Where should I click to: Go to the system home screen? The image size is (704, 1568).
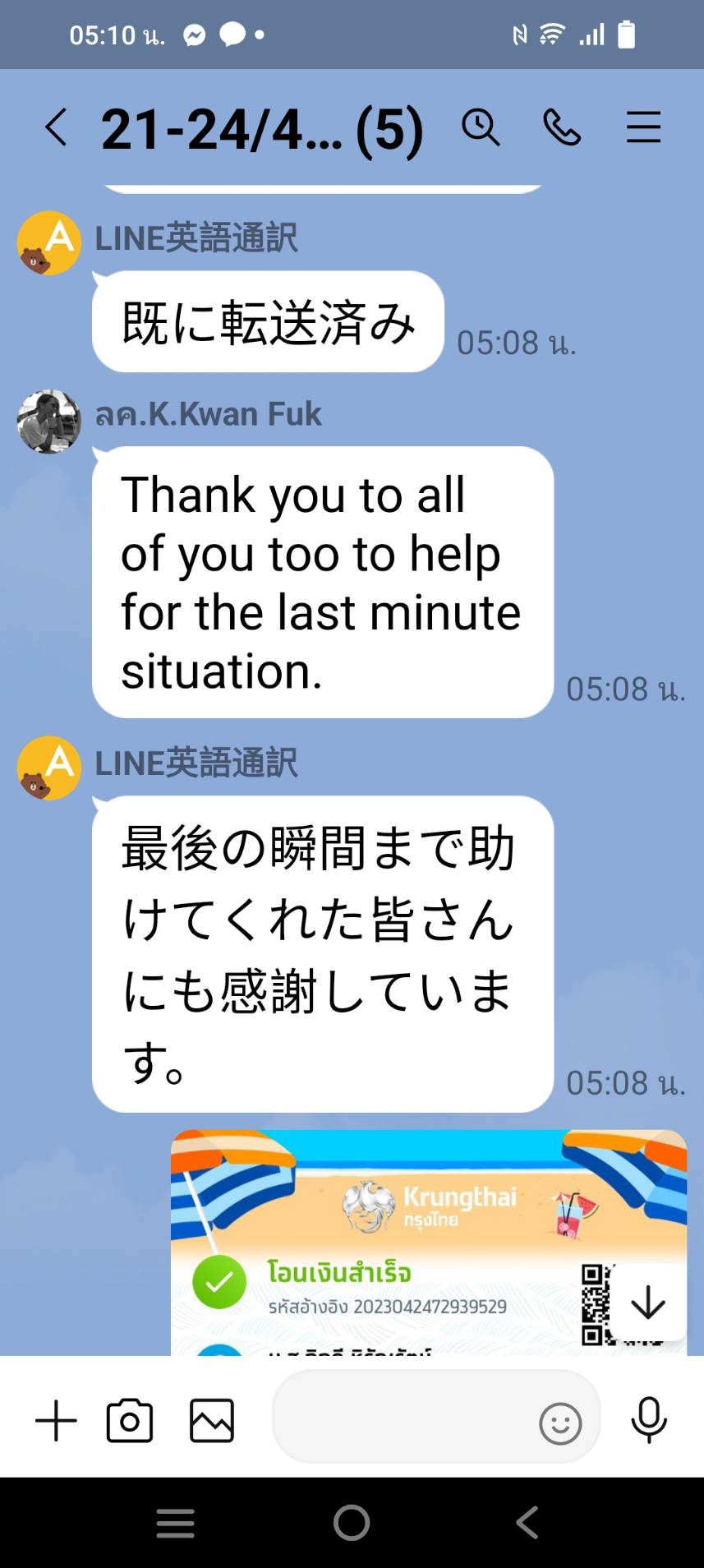pyautogui.click(x=352, y=1523)
